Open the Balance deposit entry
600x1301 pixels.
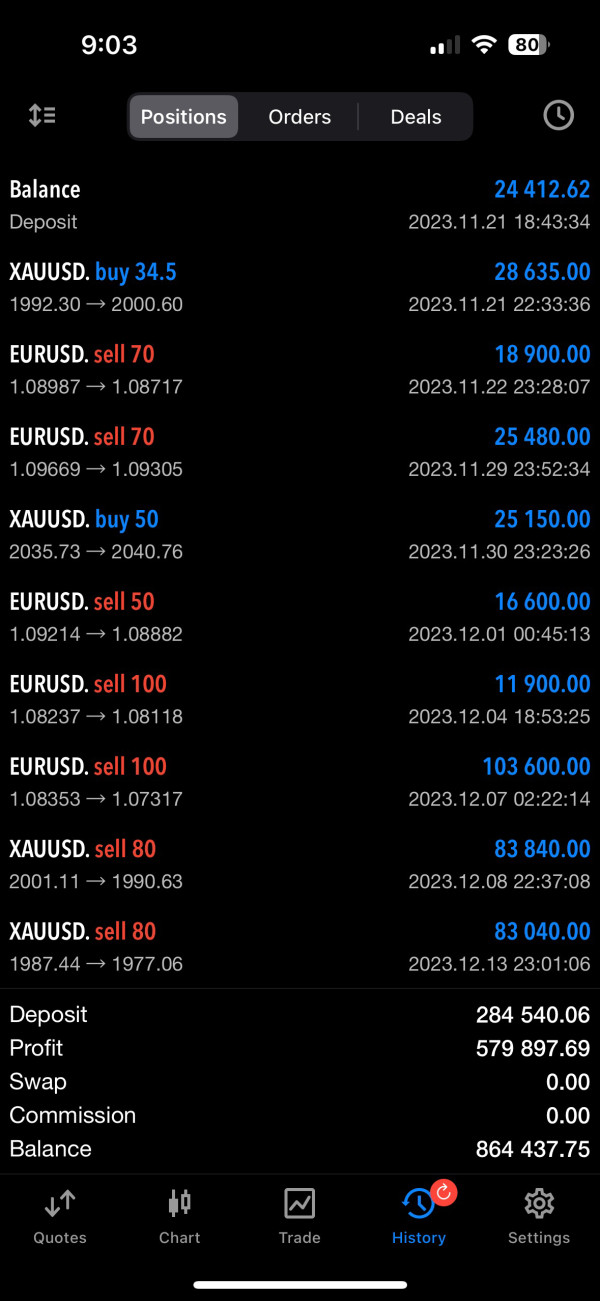click(x=300, y=205)
